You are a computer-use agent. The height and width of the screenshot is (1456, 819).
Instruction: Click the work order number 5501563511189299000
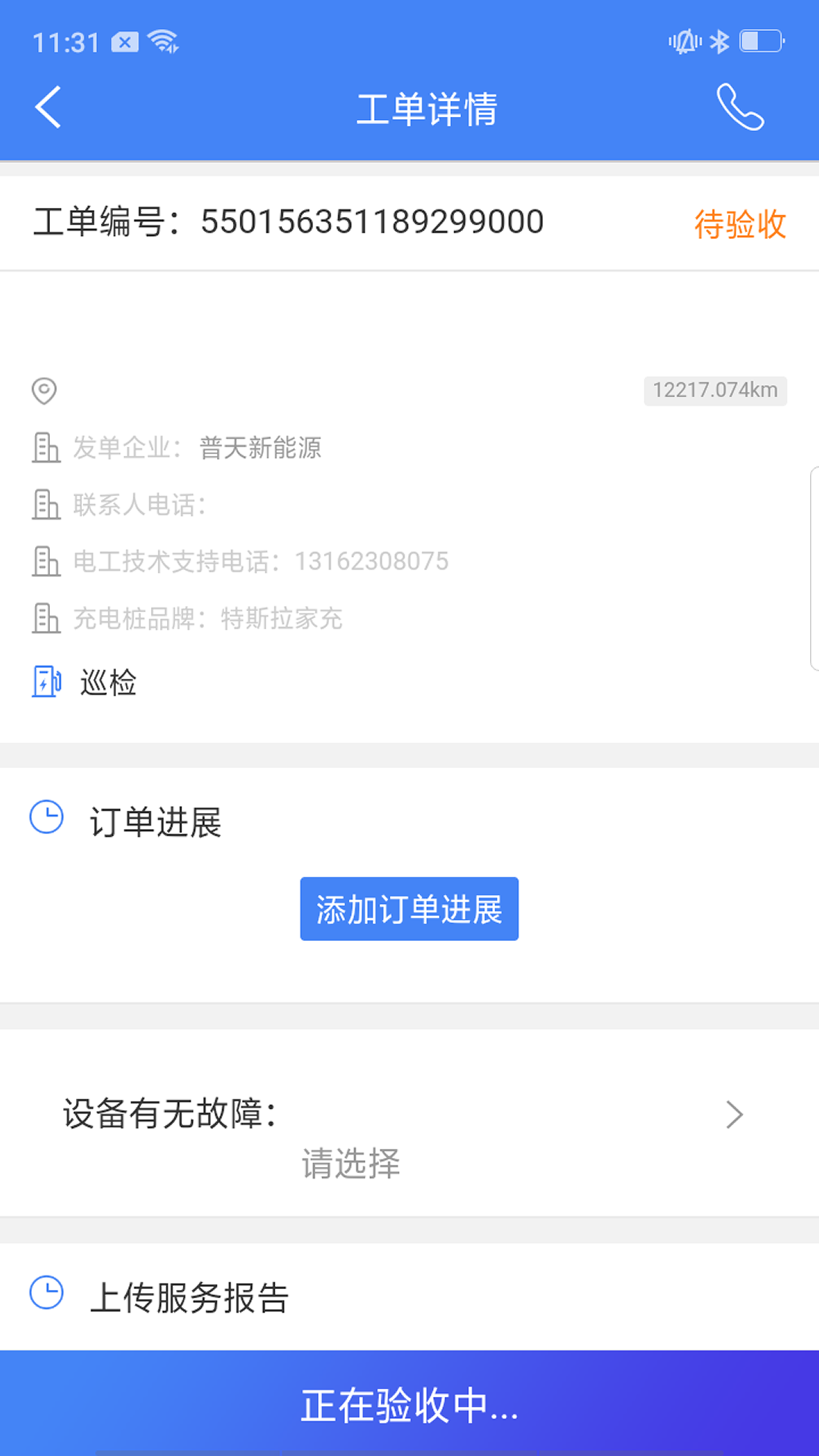click(372, 221)
